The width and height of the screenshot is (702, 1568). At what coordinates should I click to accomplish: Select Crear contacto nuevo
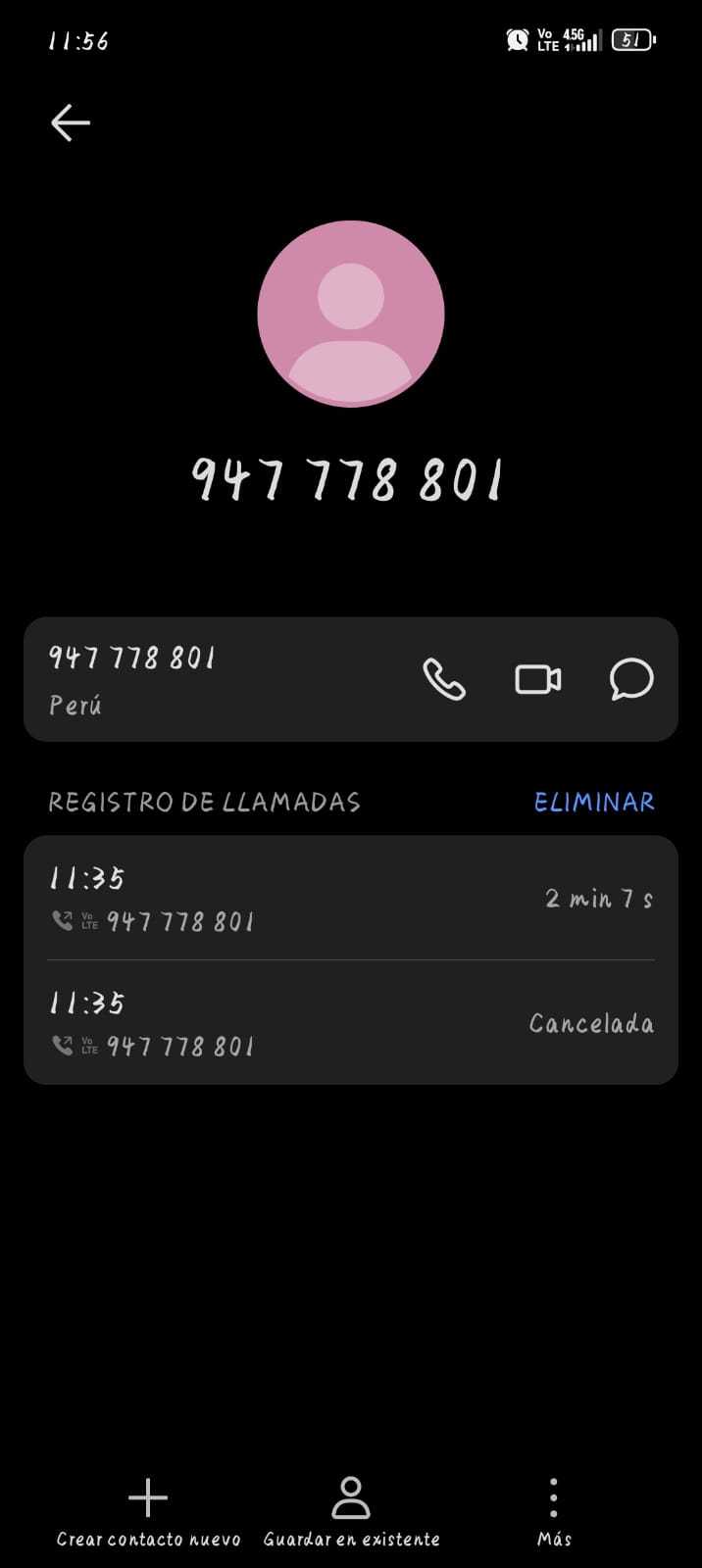click(148, 1512)
